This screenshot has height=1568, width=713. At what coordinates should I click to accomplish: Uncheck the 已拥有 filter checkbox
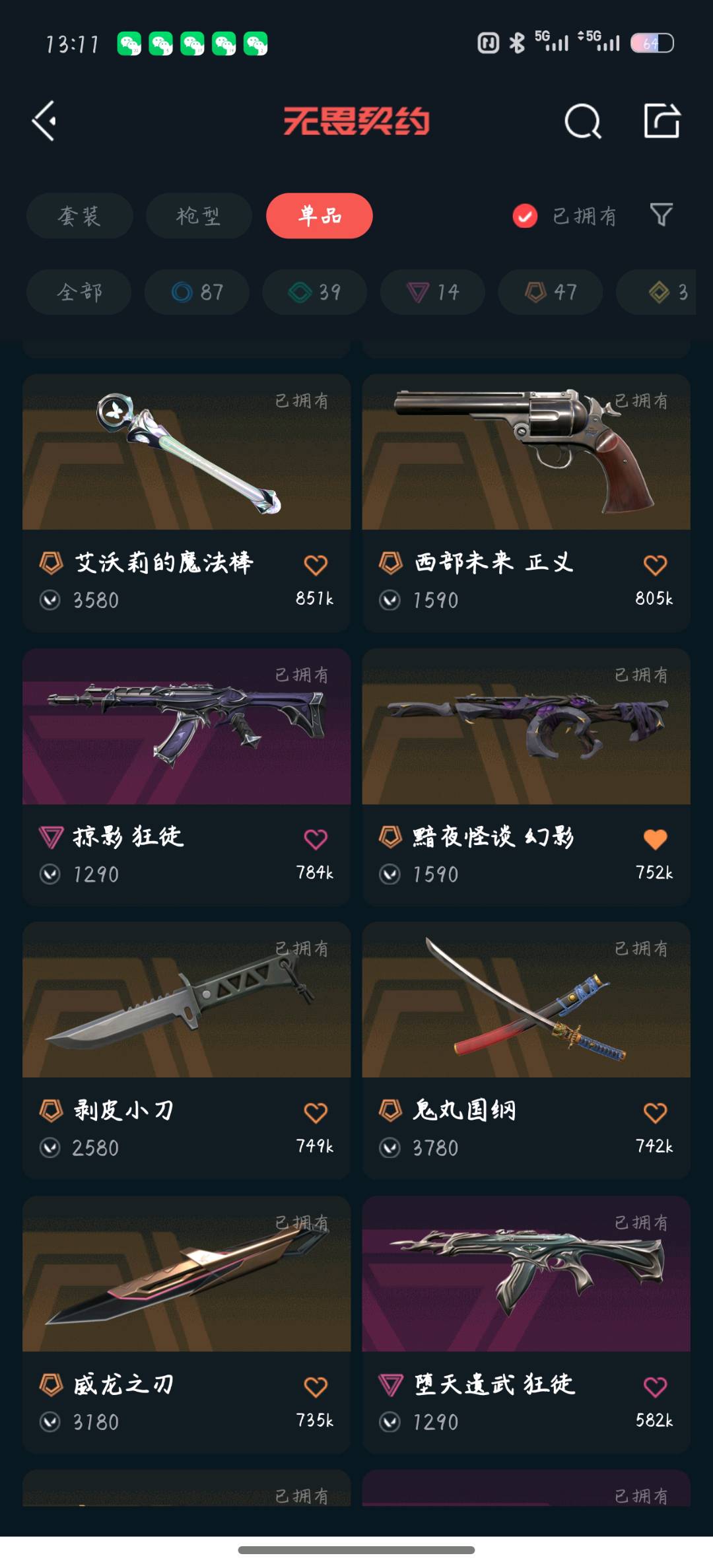tap(525, 216)
